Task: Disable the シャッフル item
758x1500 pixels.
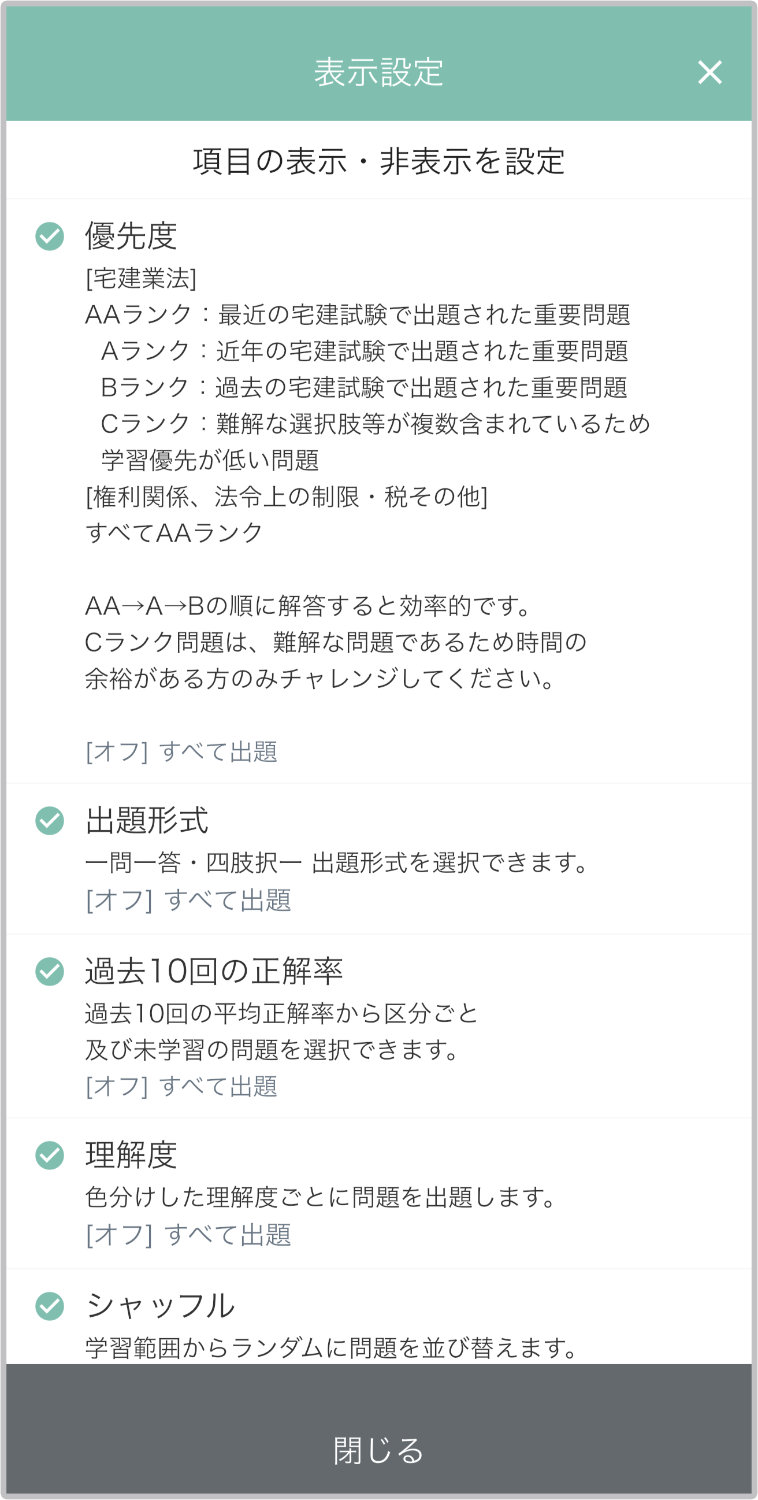Action: click(50, 1305)
